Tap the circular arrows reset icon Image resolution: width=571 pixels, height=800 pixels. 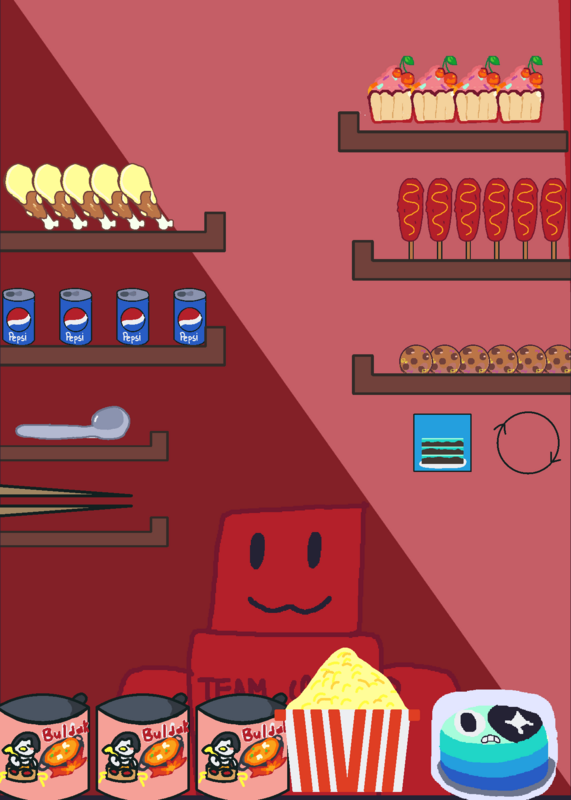(528, 443)
